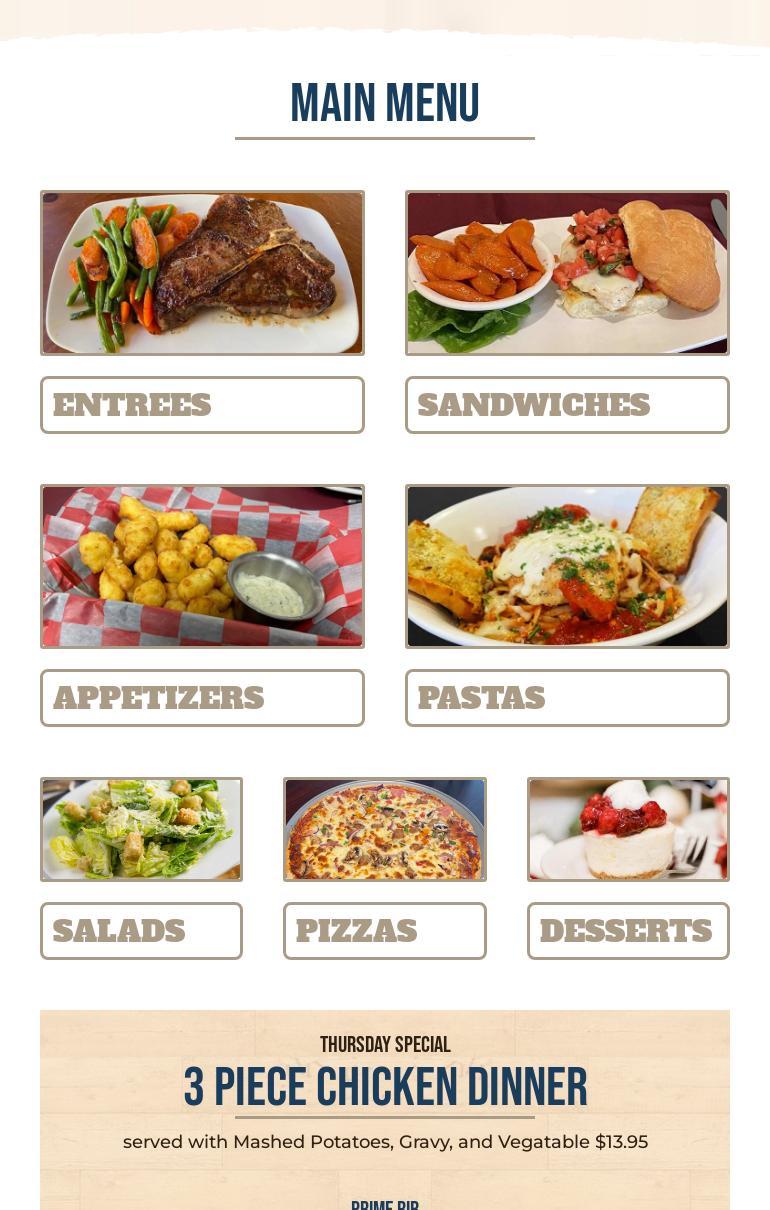Open the Sandwiches photo tile

click(x=567, y=273)
